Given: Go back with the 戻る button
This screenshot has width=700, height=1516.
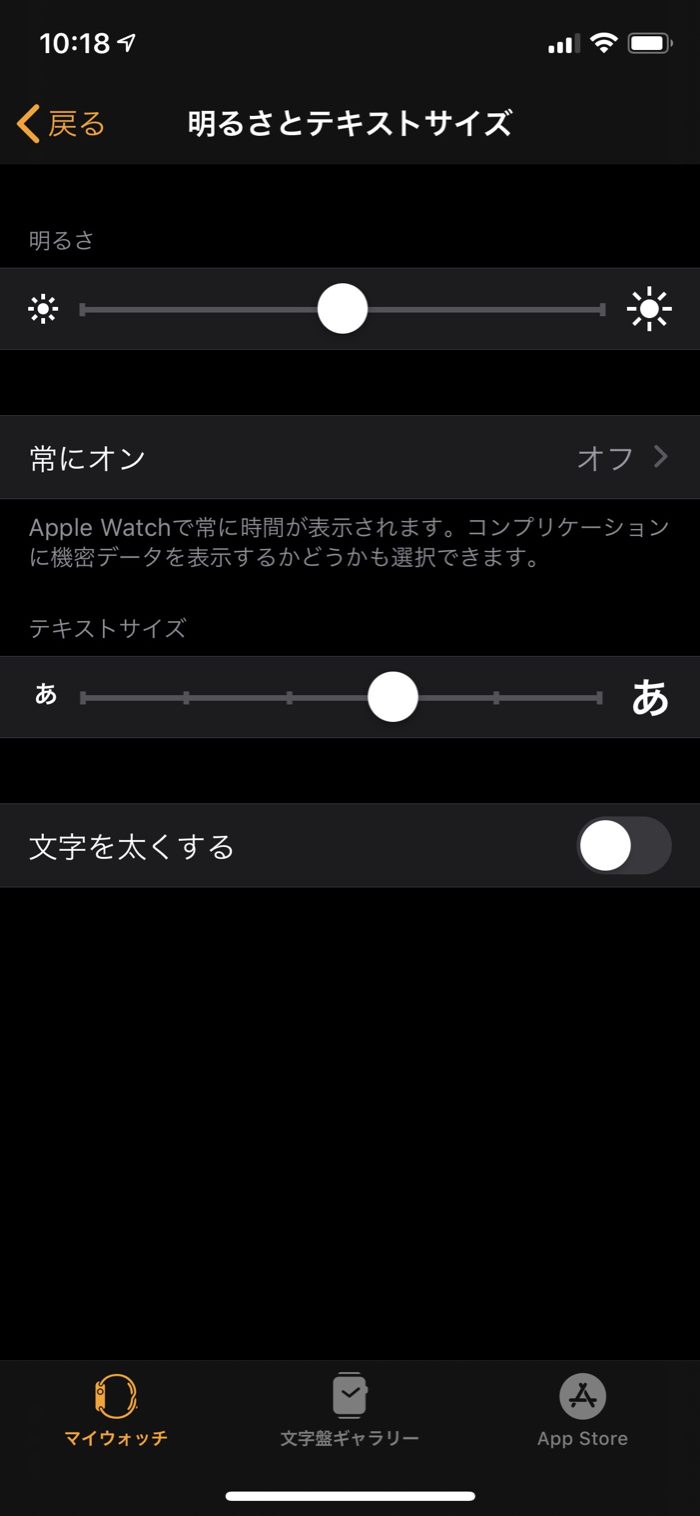Looking at the screenshot, I should (x=62, y=124).
